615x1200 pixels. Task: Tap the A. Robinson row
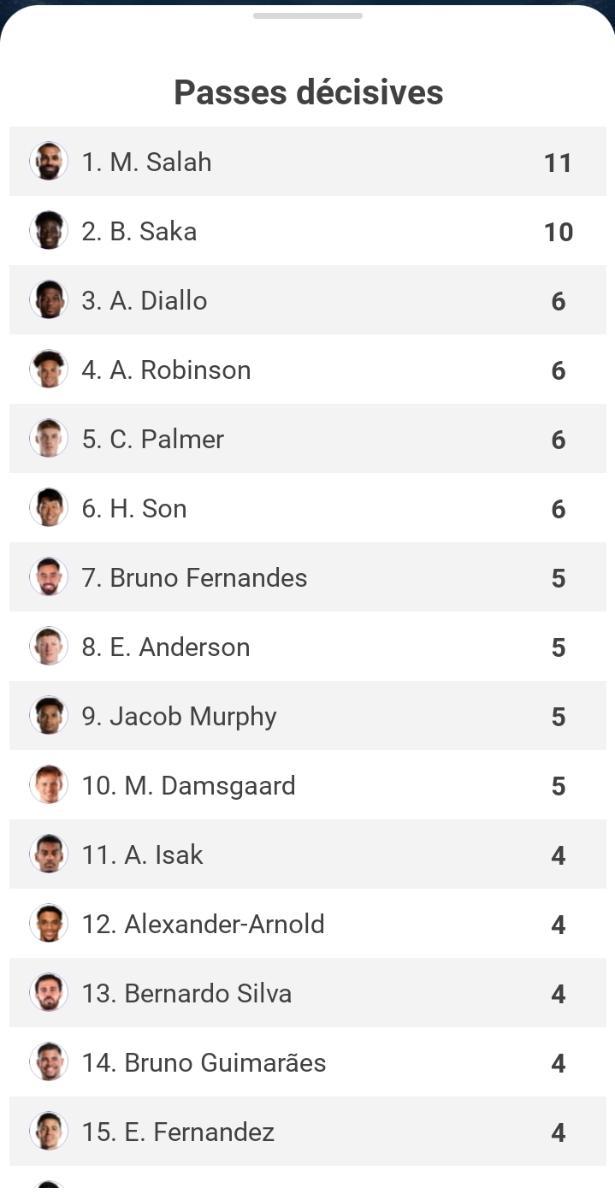tap(308, 369)
